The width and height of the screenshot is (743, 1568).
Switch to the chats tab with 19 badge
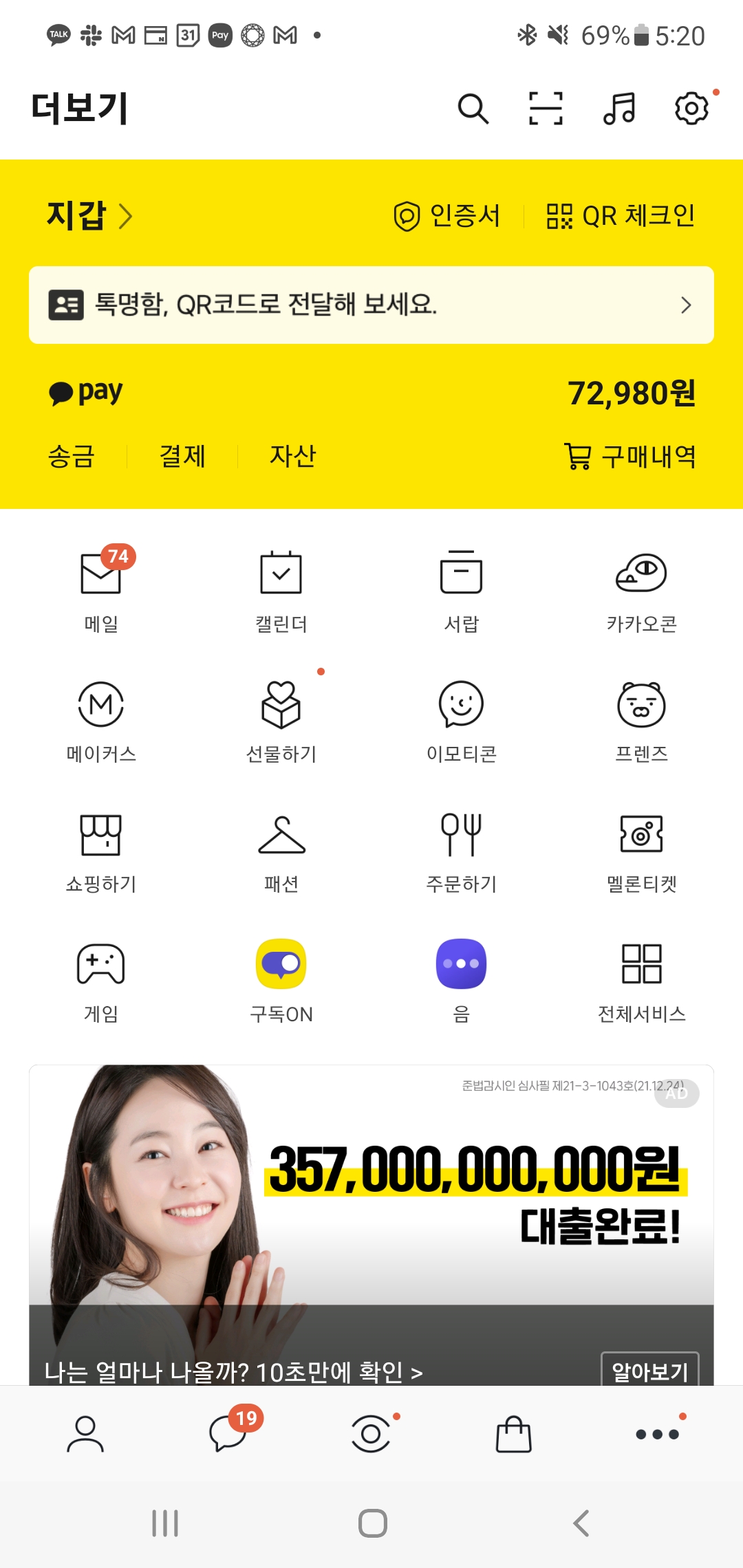coord(228,1434)
